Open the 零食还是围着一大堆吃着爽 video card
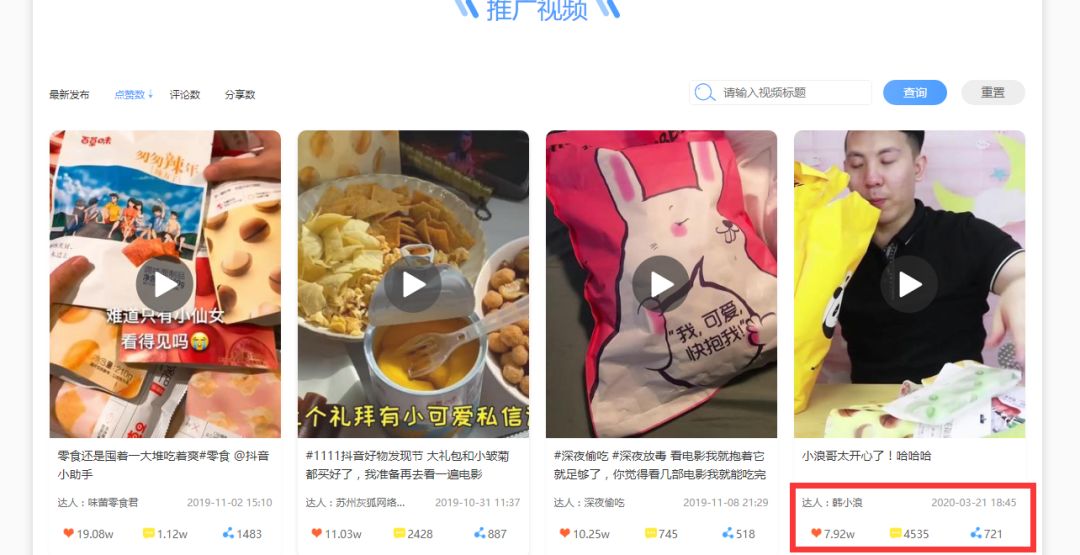The width and height of the screenshot is (1080, 555). pos(165,464)
